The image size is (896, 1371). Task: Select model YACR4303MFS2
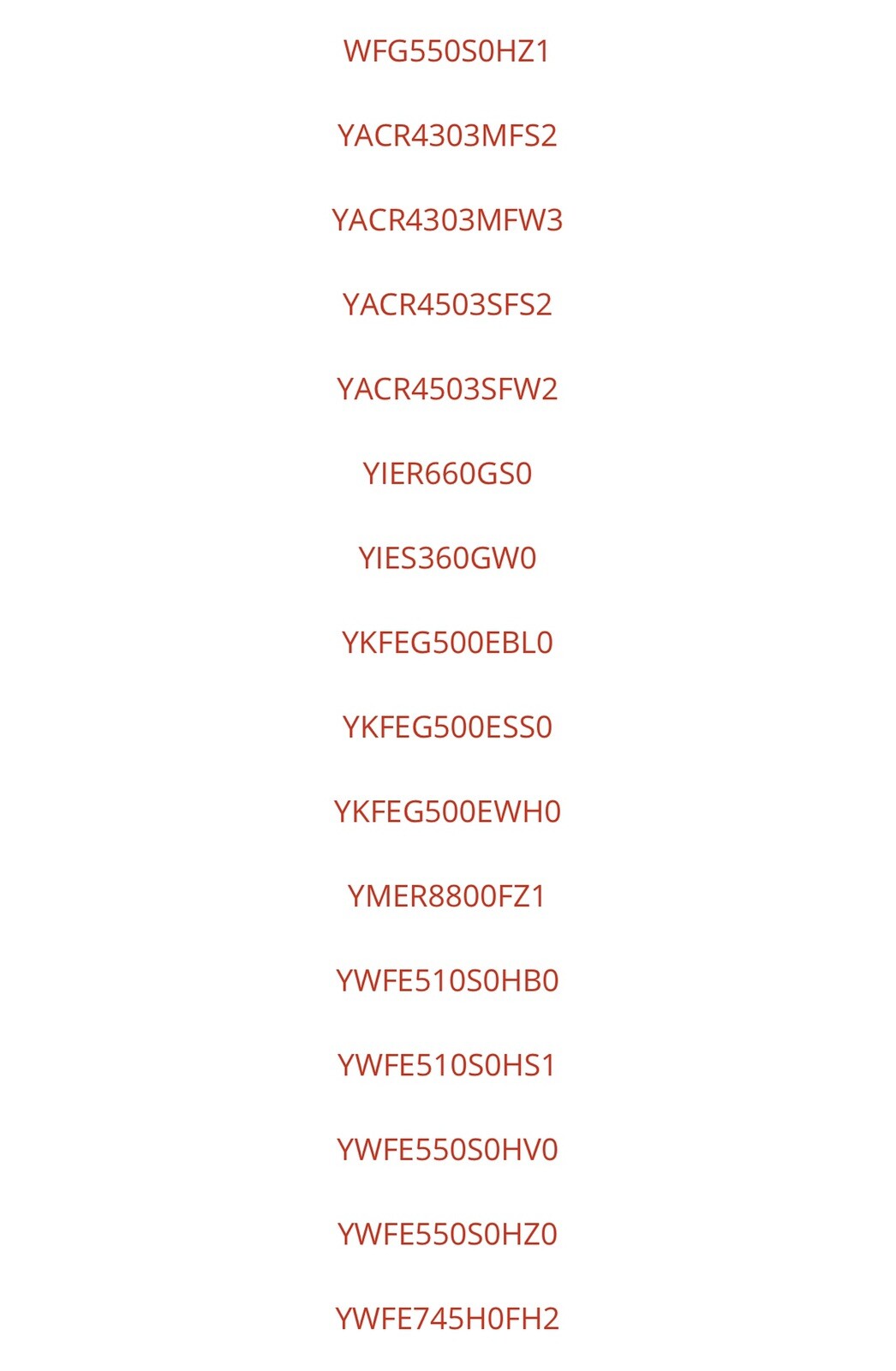[x=446, y=136]
